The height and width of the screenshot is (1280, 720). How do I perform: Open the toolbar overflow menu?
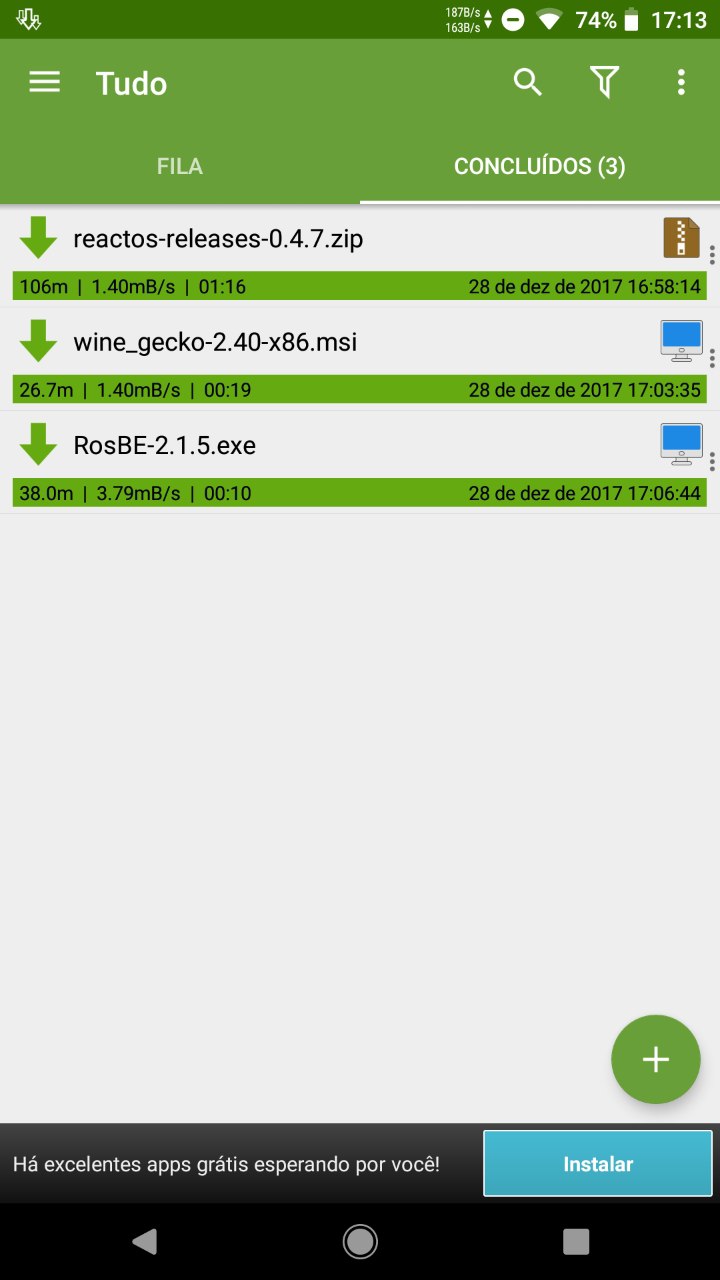coord(681,83)
